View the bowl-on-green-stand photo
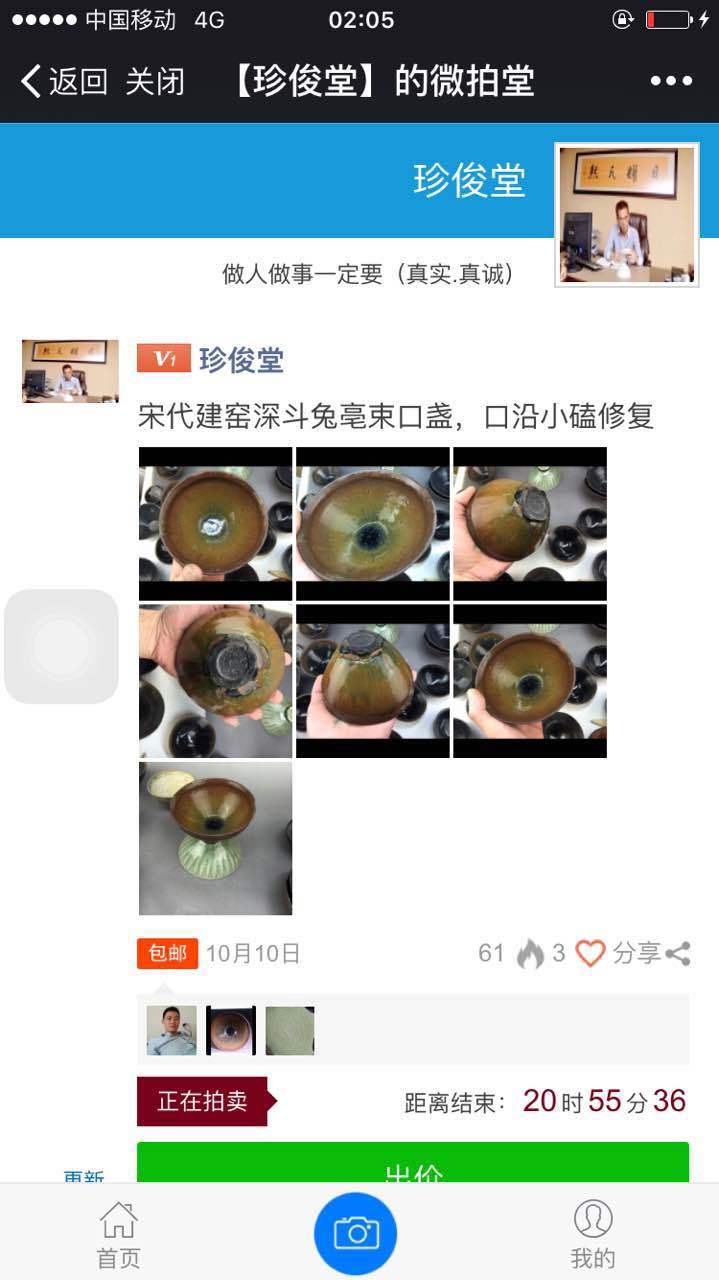This screenshot has width=719, height=1280. (215, 838)
